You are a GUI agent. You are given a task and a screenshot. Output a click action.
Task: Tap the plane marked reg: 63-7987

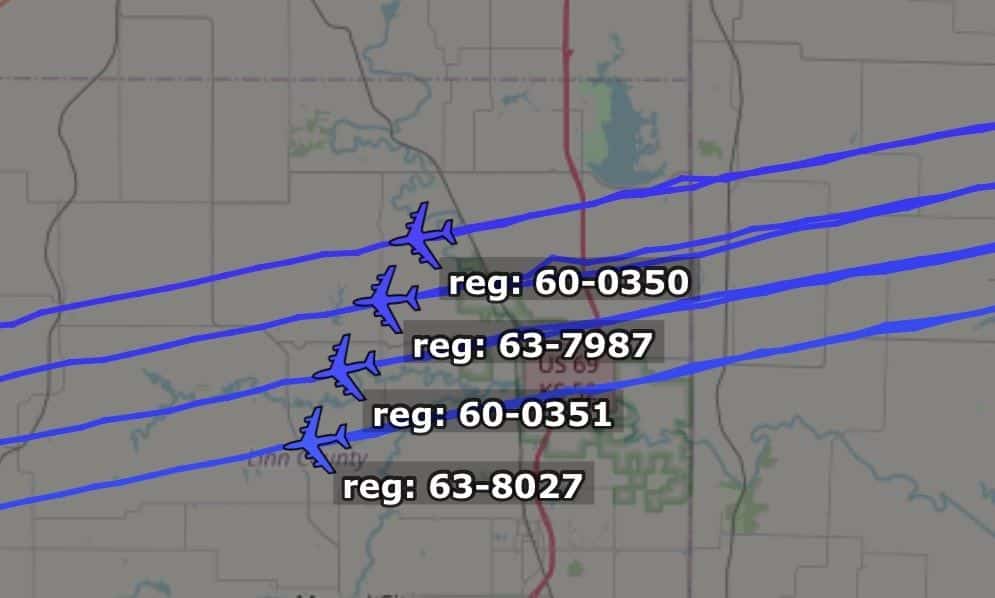[x=387, y=298]
